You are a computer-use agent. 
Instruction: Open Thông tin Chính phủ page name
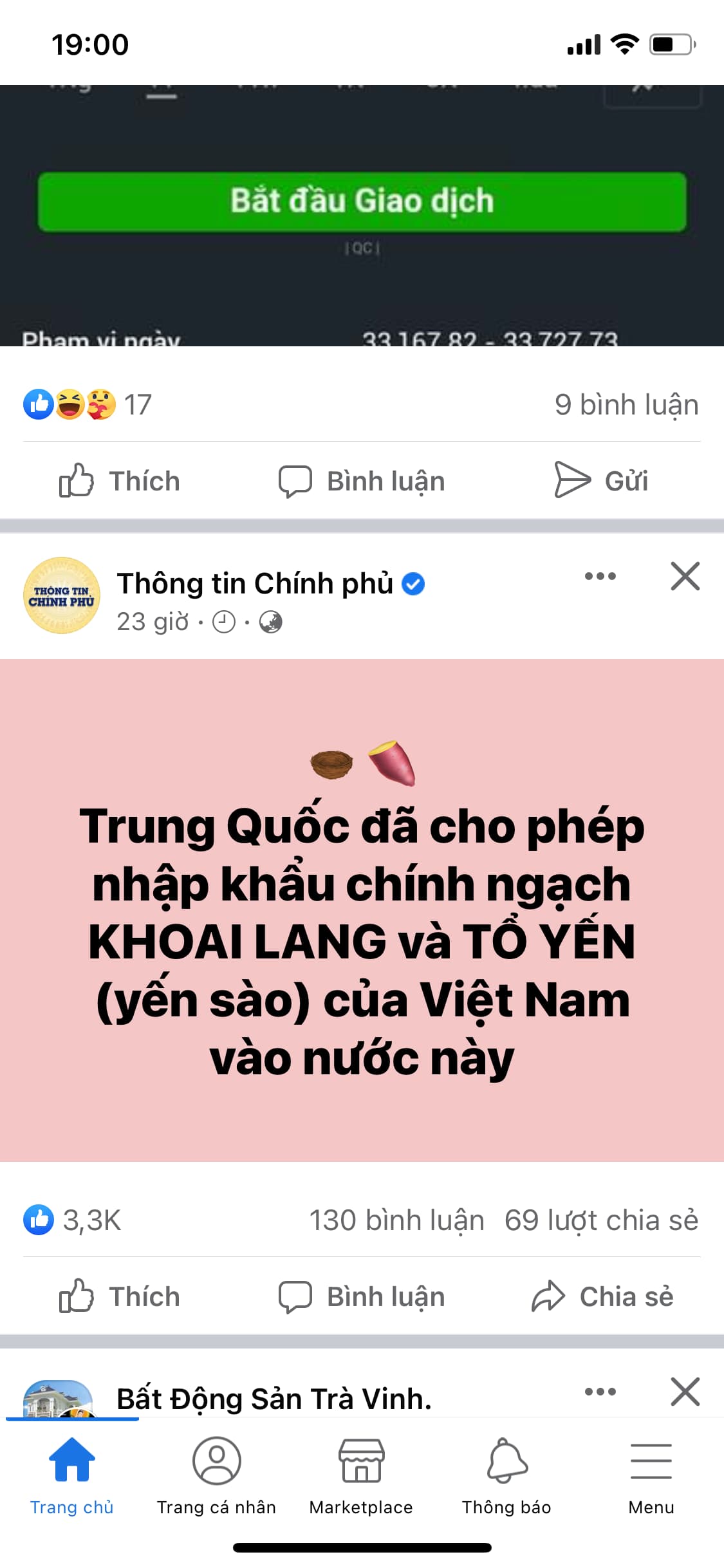click(255, 584)
